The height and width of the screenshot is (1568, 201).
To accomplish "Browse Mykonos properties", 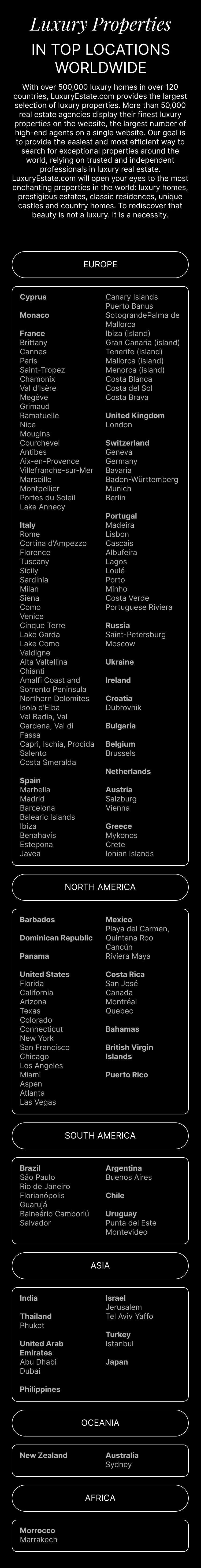I will (x=121, y=835).
